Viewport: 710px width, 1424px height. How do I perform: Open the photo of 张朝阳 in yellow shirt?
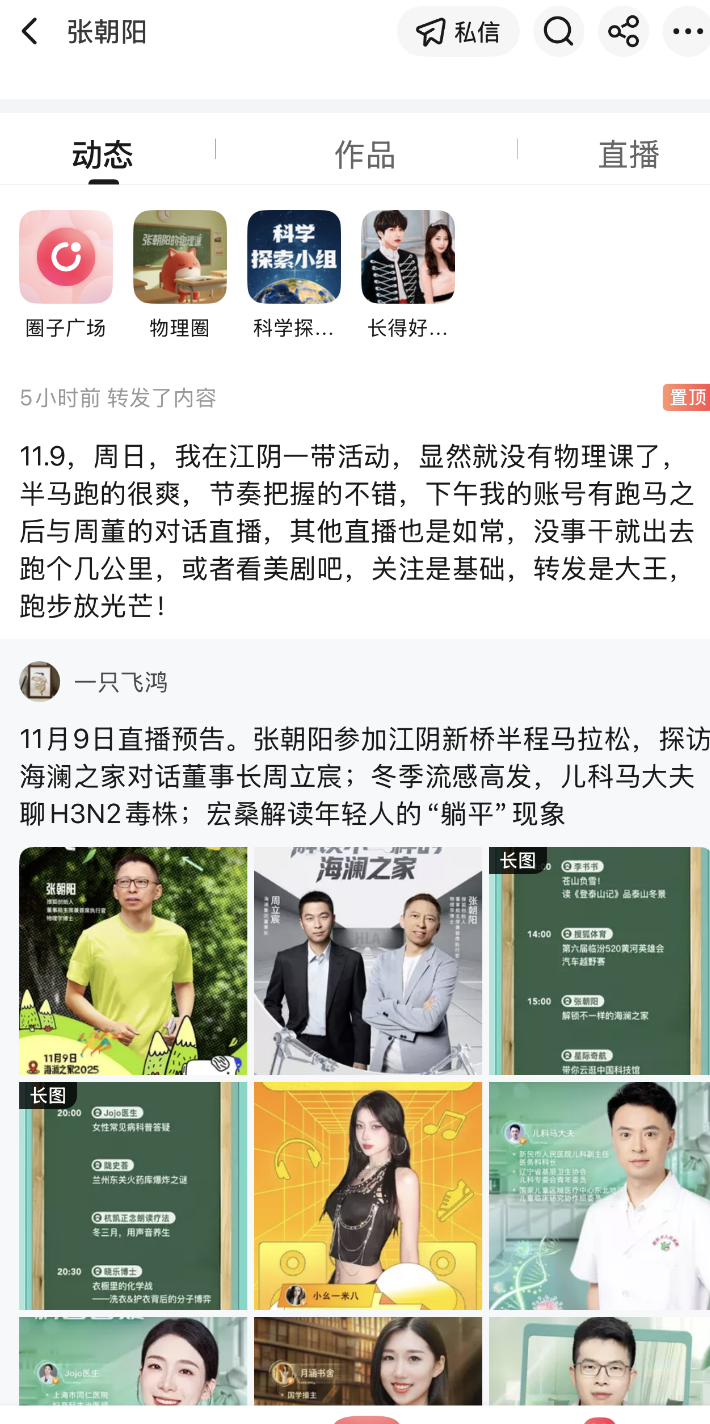click(133, 961)
